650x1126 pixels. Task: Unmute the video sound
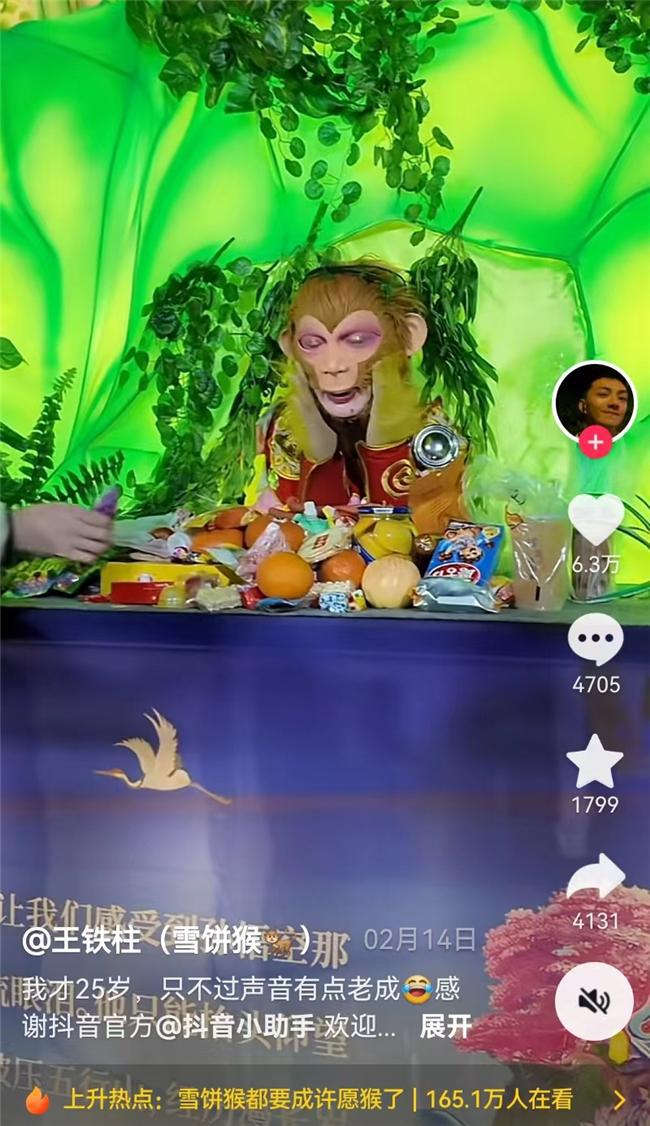594,1001
